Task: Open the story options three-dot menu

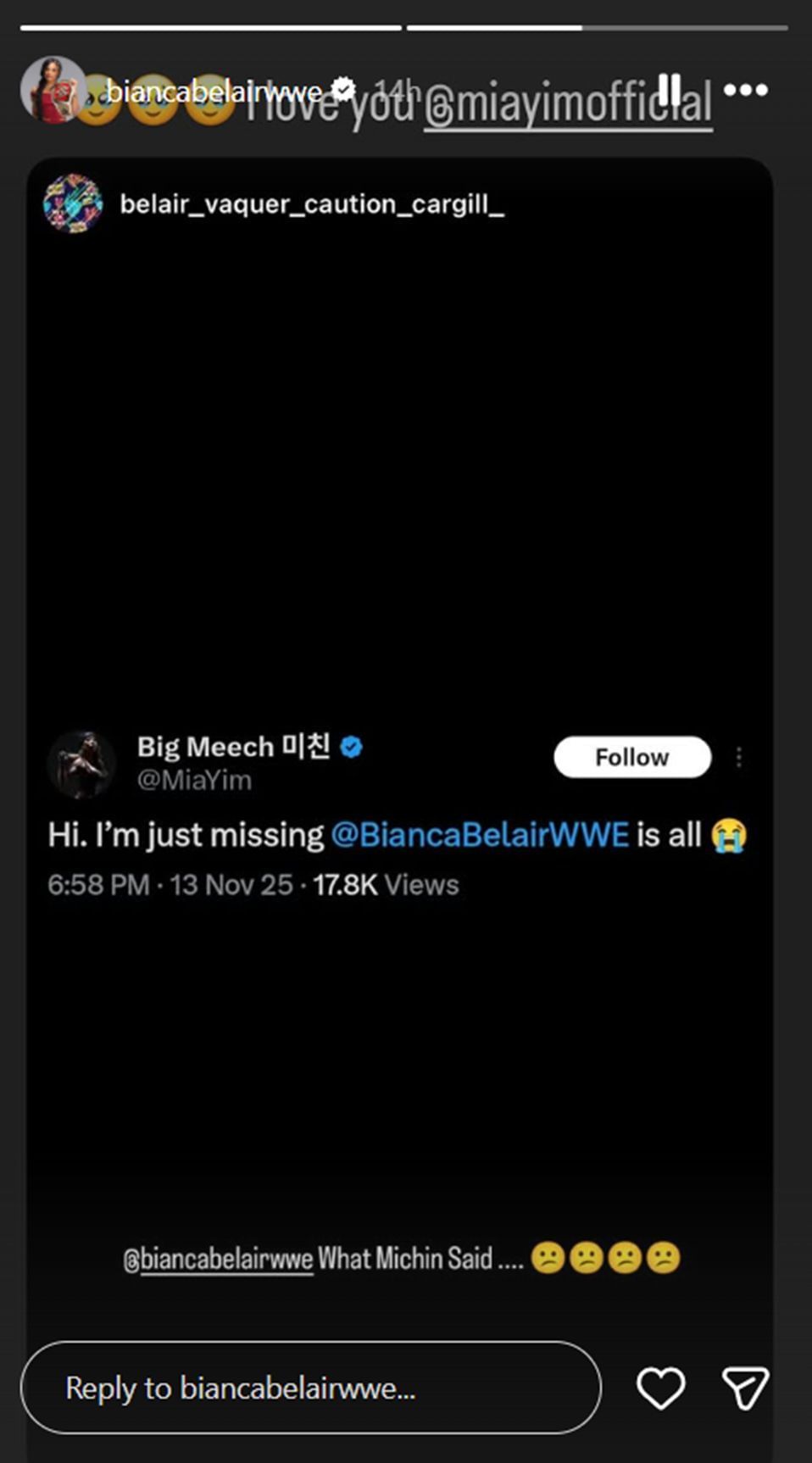Action: coord(747,88)
